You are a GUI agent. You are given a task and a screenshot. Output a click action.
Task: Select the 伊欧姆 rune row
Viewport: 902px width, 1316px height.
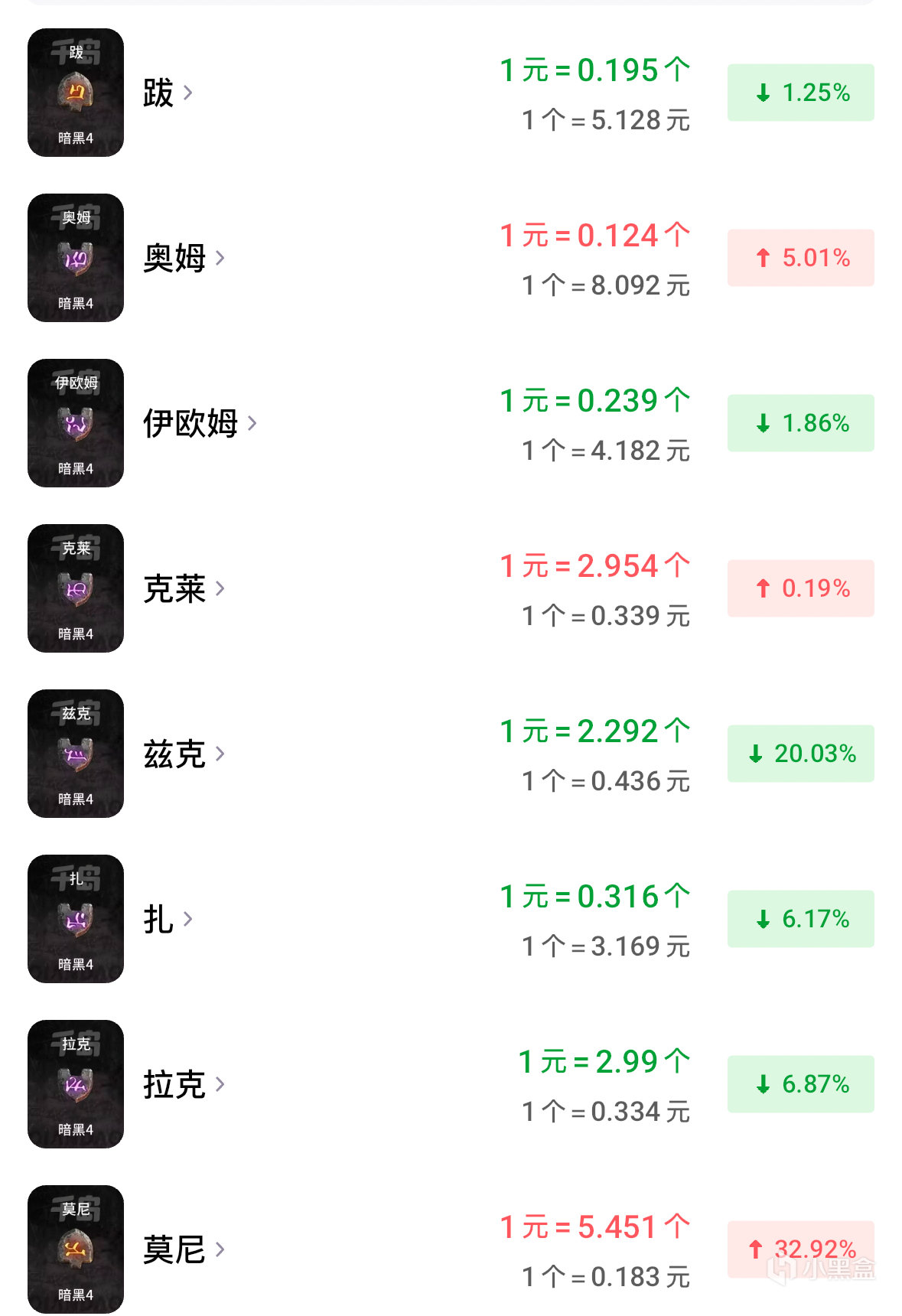click(199, 424)
